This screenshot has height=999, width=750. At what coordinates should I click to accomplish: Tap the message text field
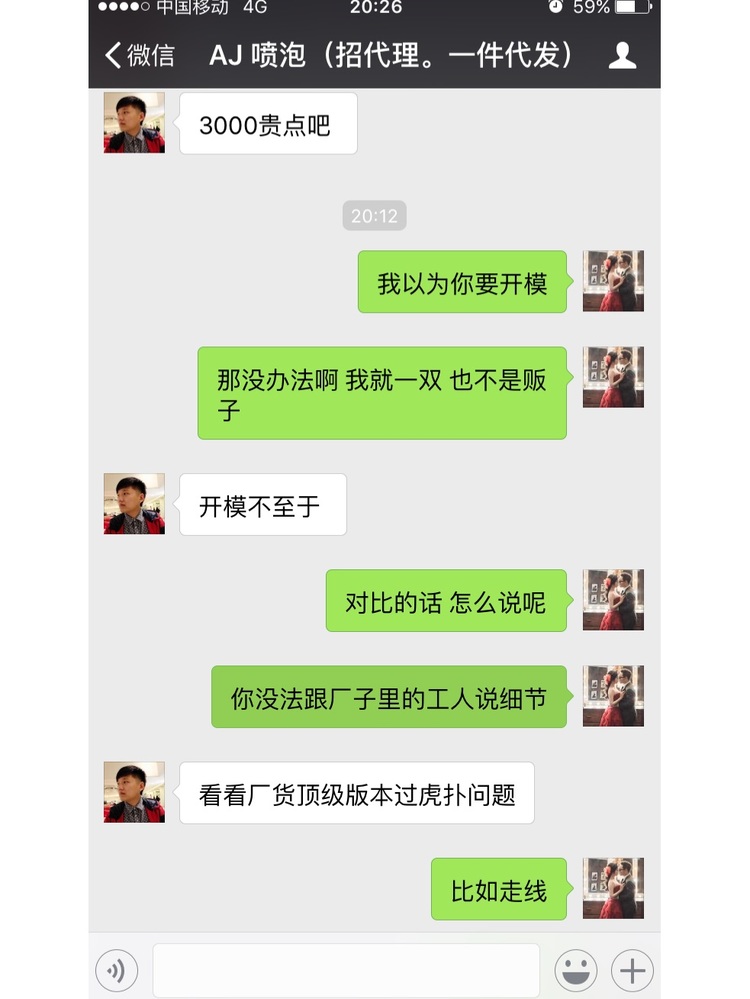click(x=345, y=970)
